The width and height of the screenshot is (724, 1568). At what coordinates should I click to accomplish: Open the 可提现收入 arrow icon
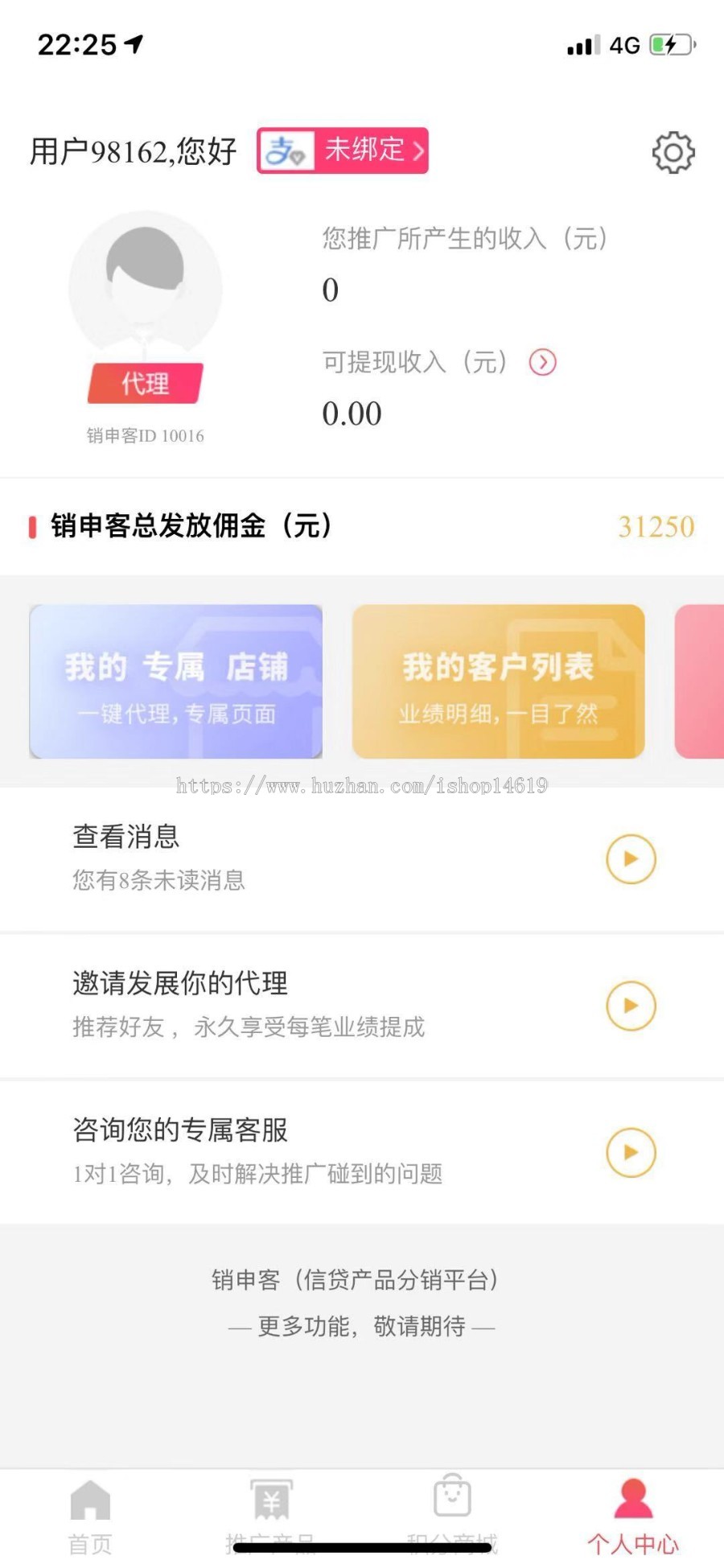coord(542,362)
